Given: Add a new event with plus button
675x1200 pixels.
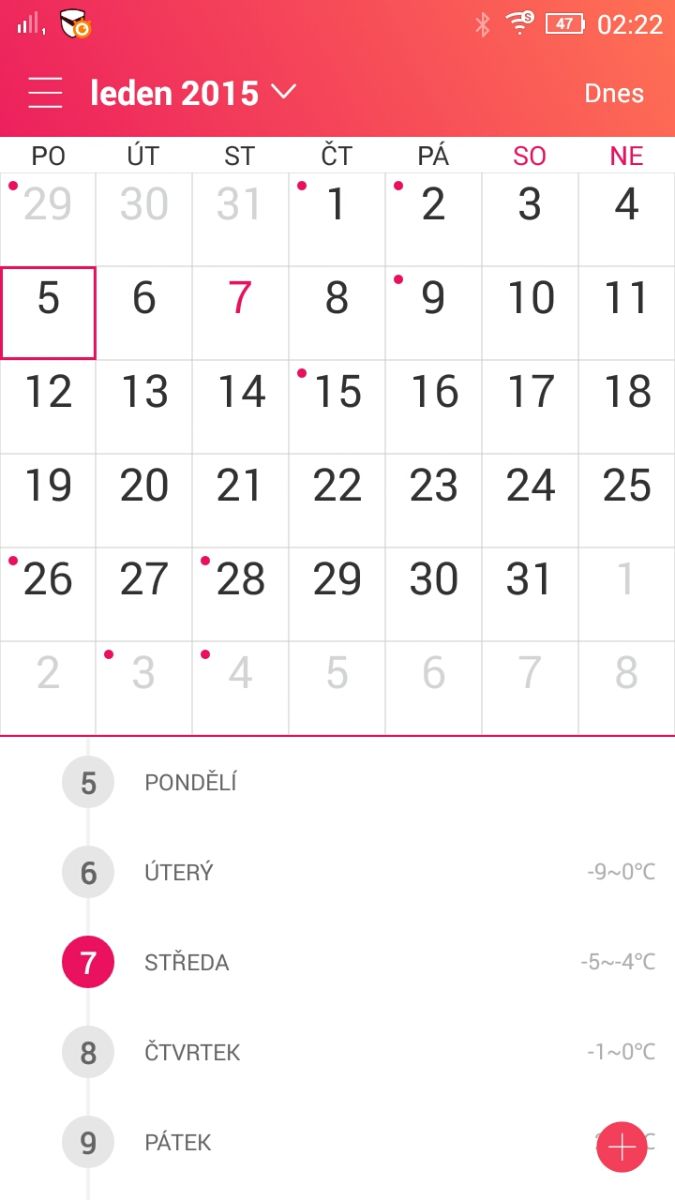Looking at the screenshot, I should pyautogui.click(x=622, y=1146).
